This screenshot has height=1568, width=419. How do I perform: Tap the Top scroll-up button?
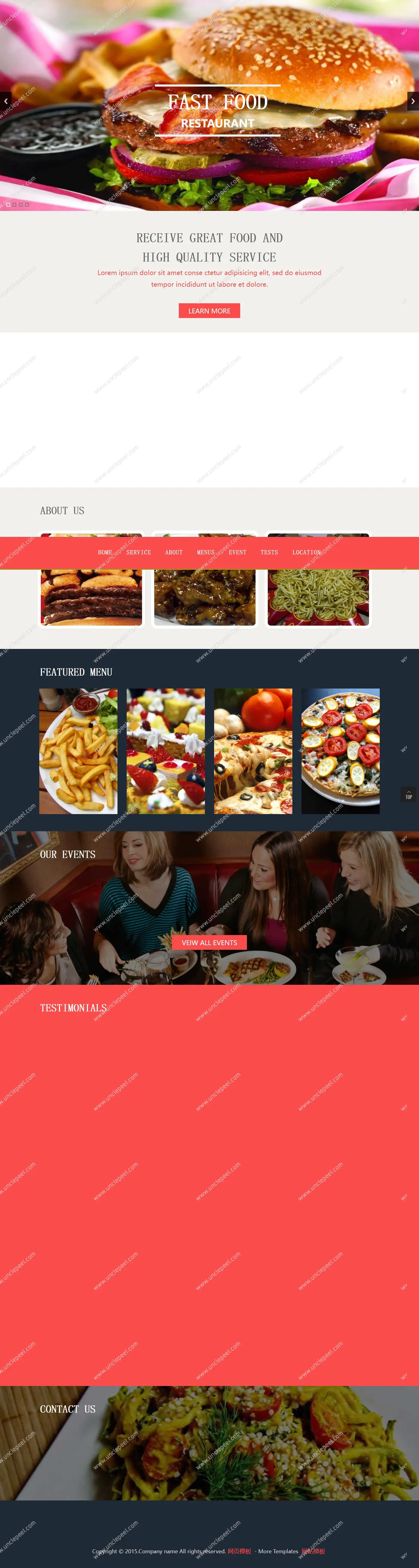(x=409, y=794)
